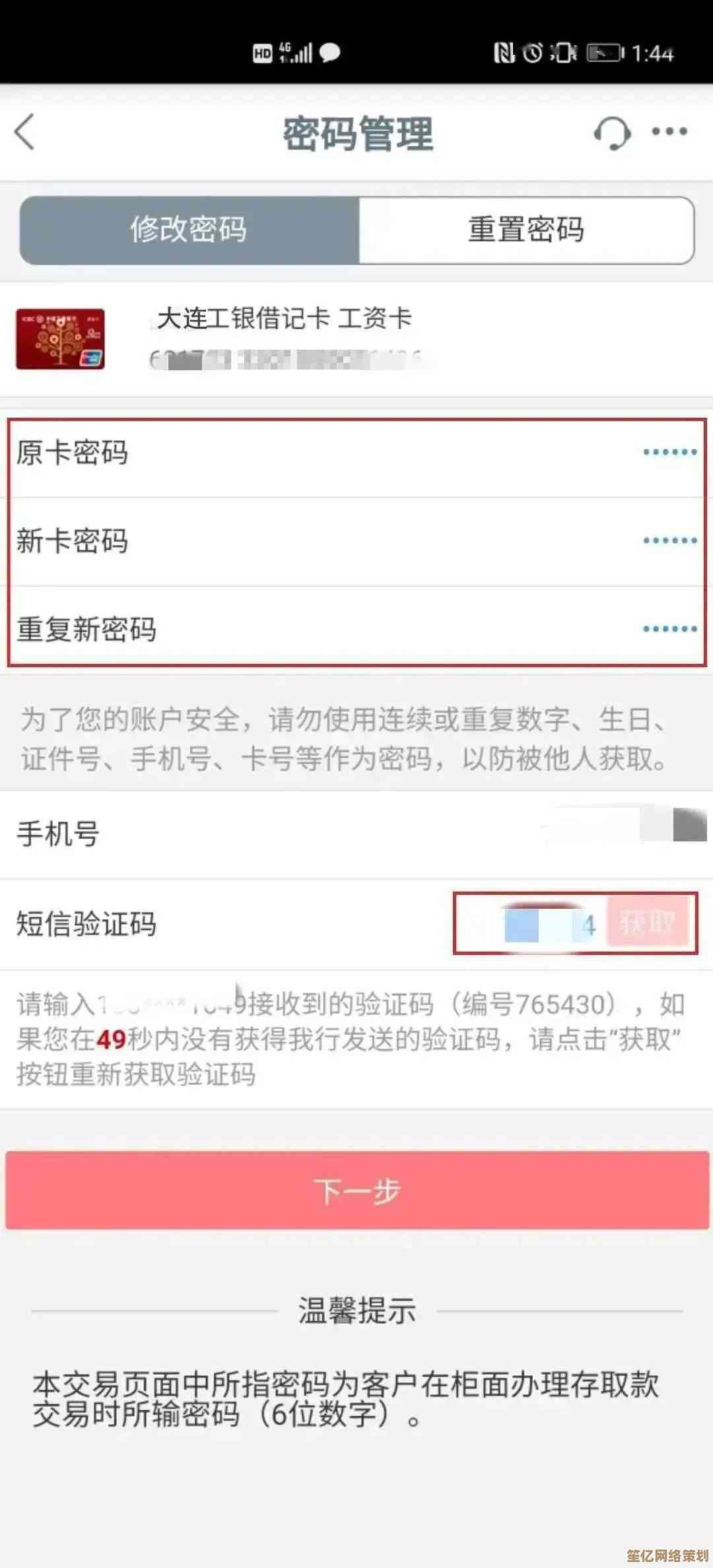Switch to 重置密码 tab
The height and width of the screenshot is (1568, 713).
coord(526,230)
